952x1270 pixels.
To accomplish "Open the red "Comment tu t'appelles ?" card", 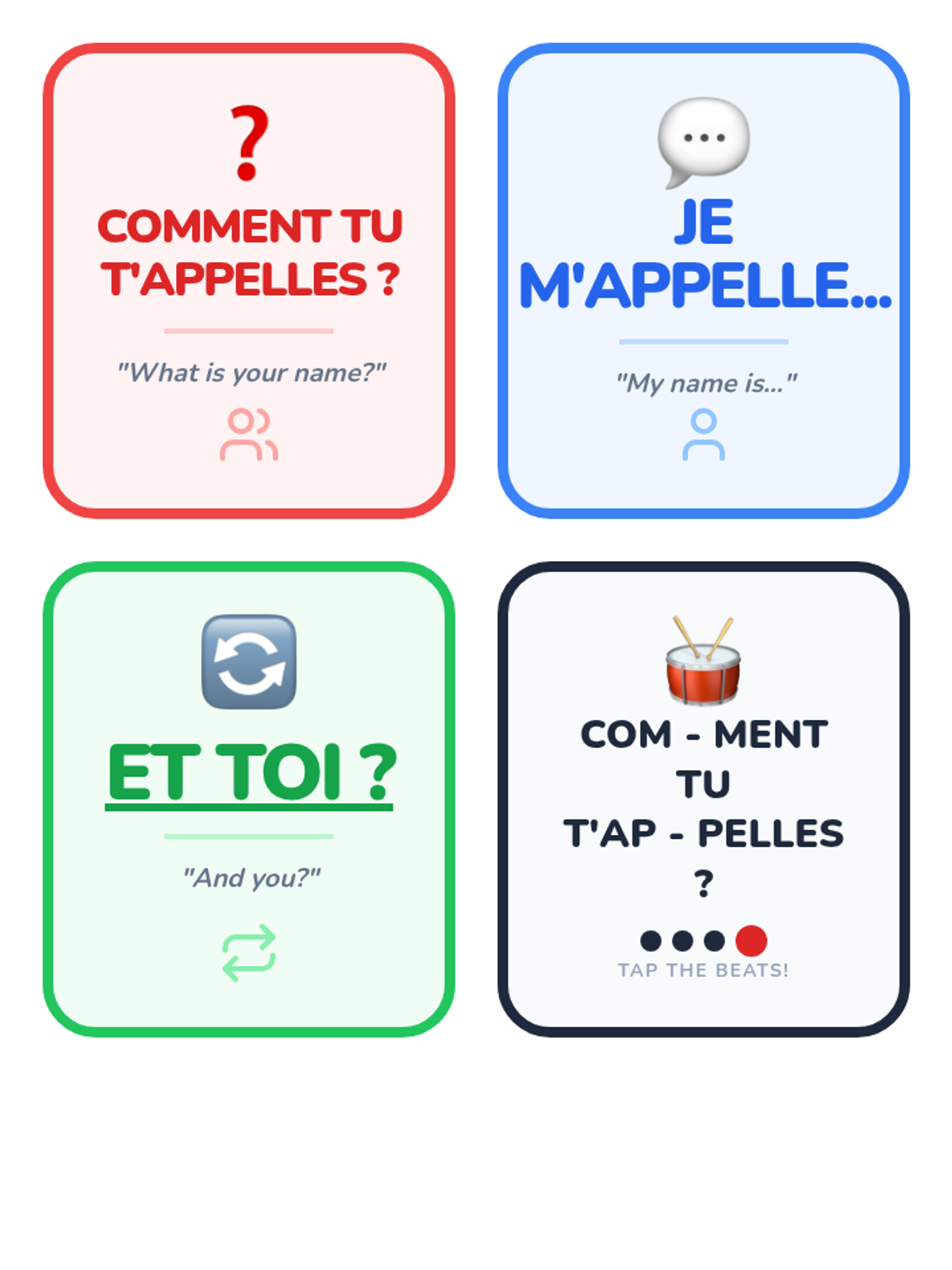I will pyautogui.click(x=249, y=281).
